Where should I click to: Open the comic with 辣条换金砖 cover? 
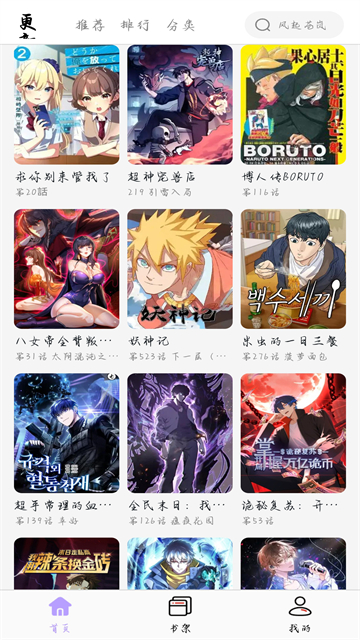(x=67, y=564)
